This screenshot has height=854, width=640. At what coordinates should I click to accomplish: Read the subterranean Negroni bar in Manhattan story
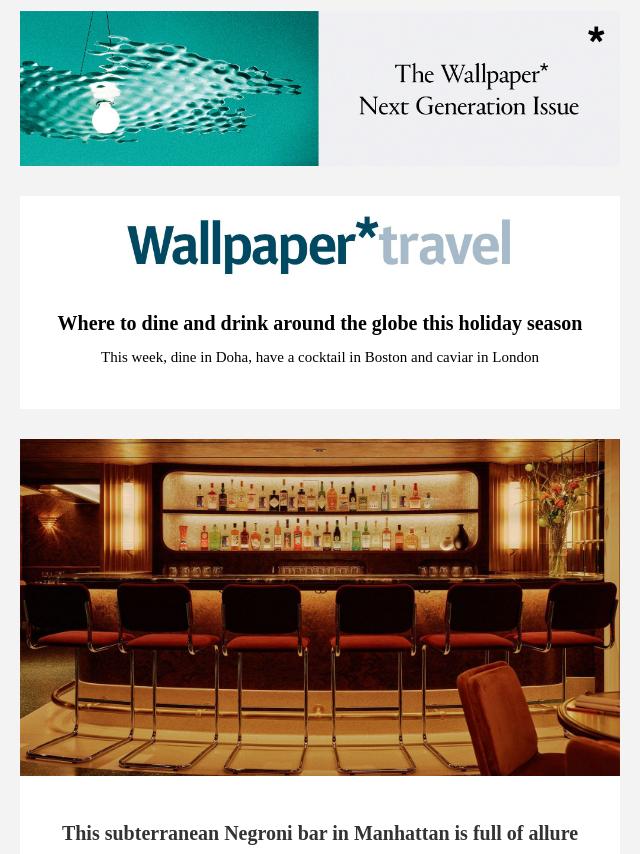pos(320,833)
